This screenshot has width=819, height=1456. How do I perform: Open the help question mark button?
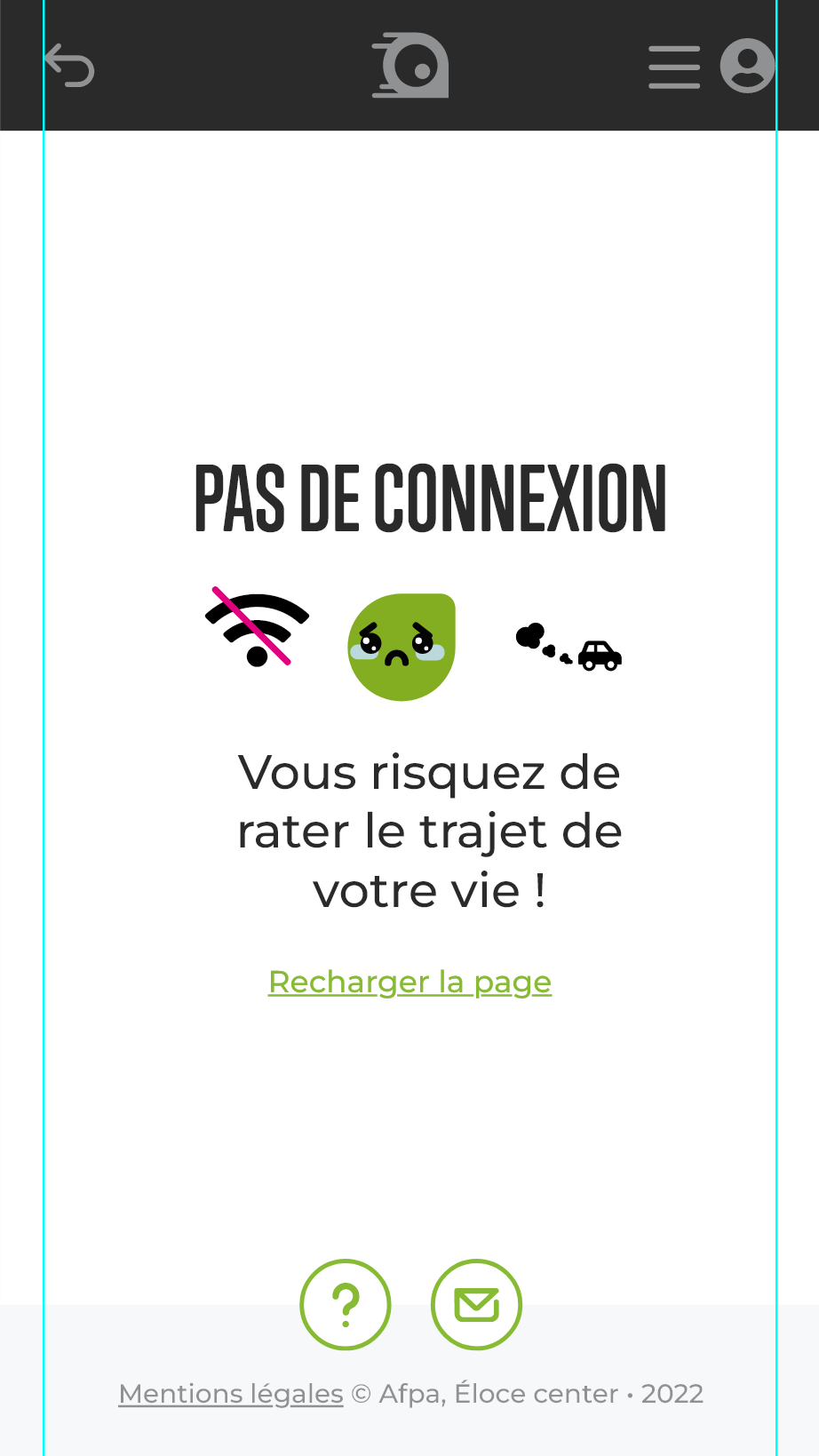346,1304
